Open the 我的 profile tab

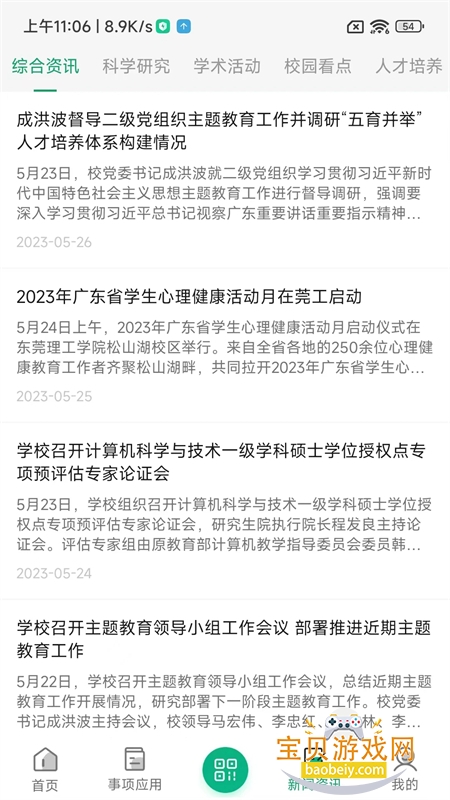coord(405,769)
